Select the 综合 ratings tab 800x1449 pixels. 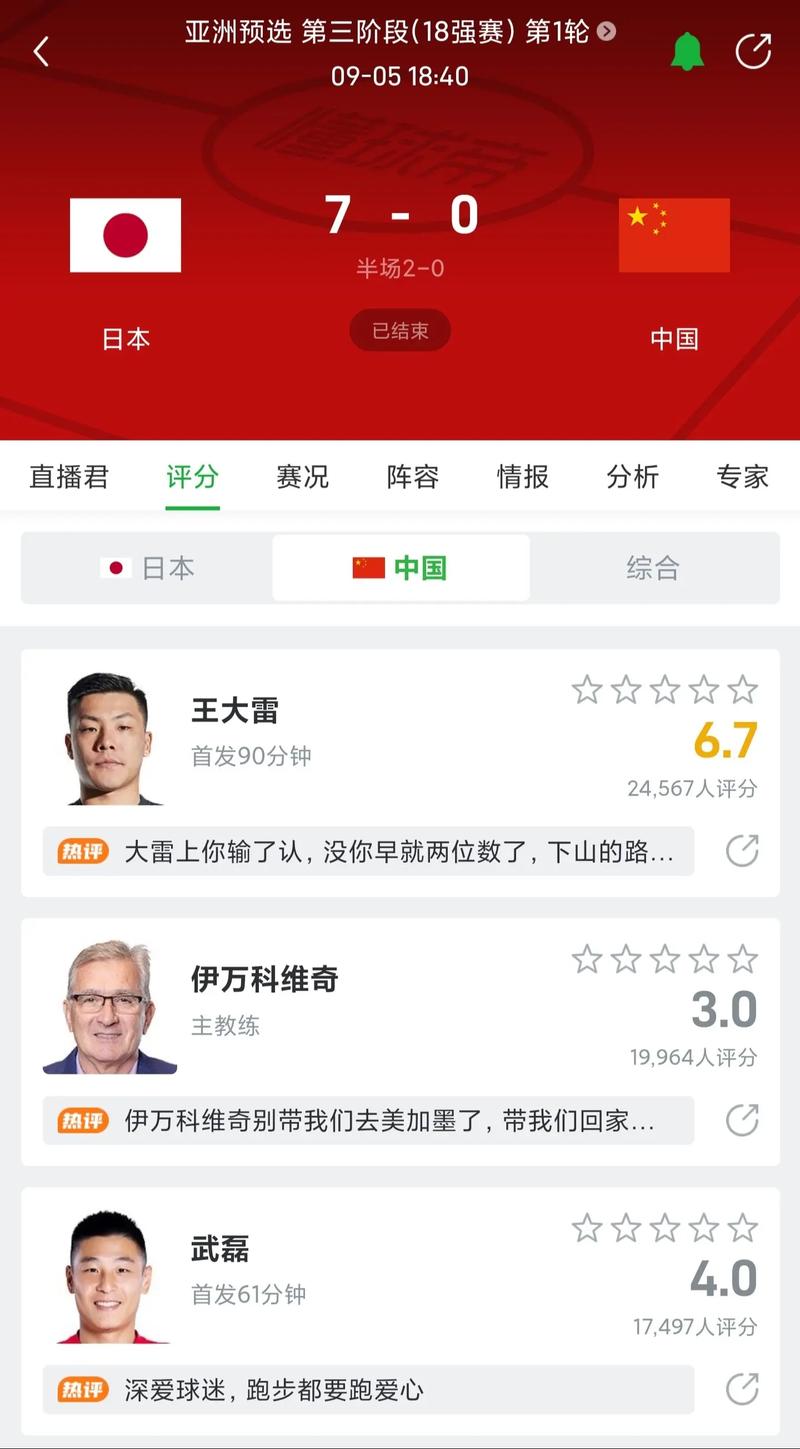coord(651,567)
